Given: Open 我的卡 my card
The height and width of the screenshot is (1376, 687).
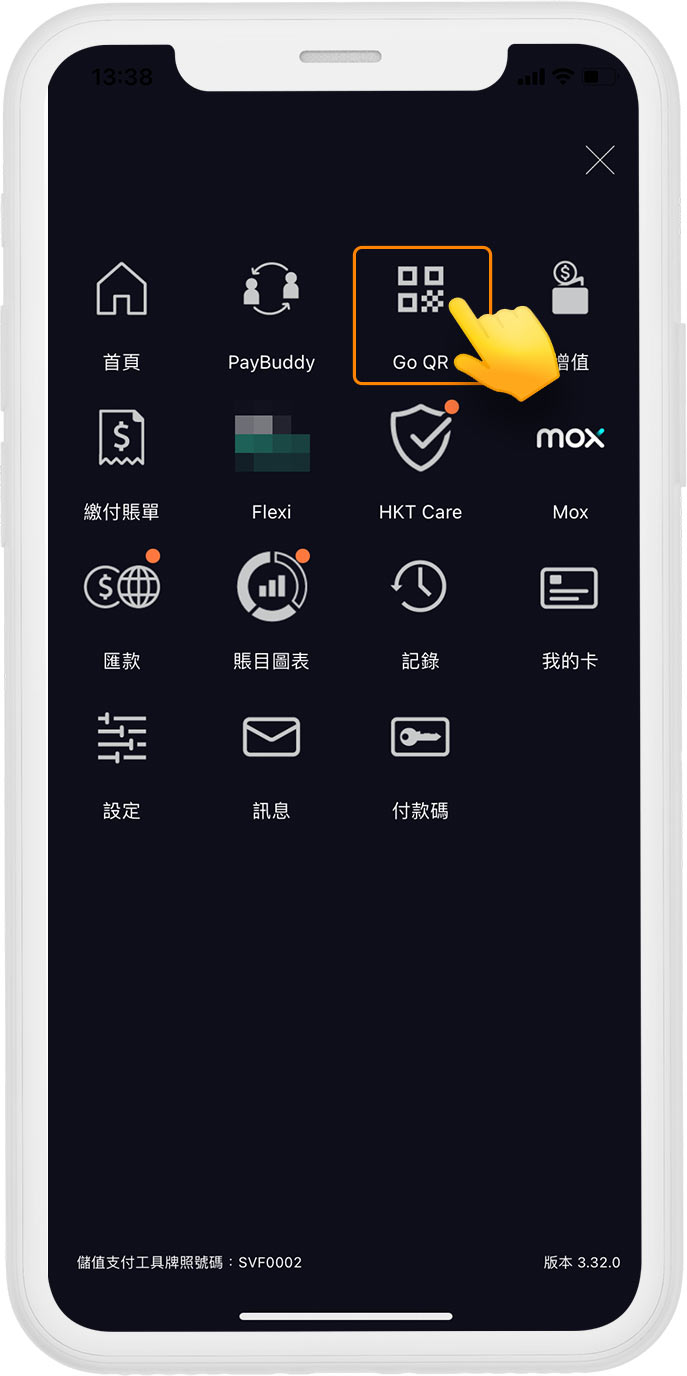Looking at the screenshot, I should tap(569, 589).
